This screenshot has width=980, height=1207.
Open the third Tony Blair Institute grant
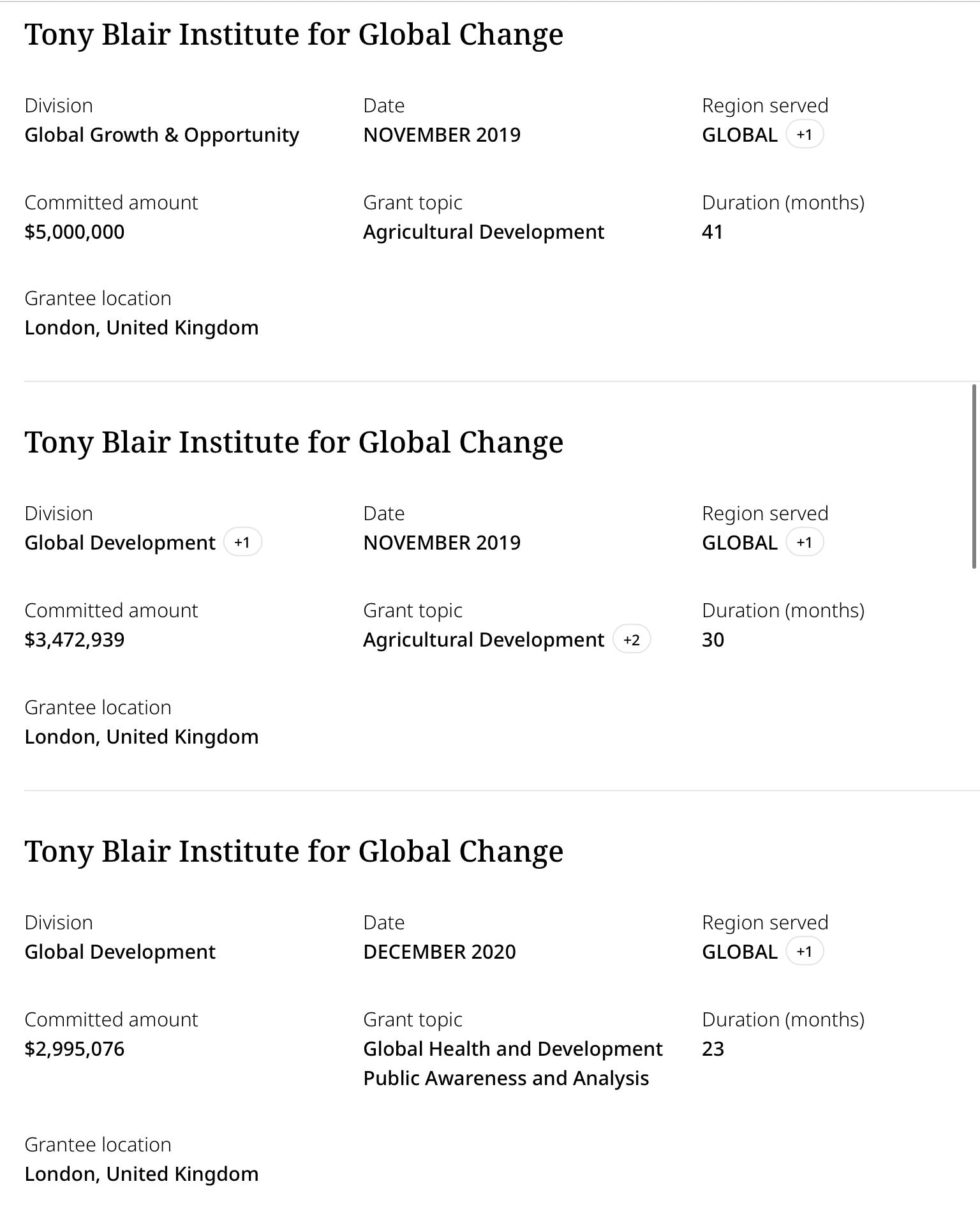click(x=294, y=850)
